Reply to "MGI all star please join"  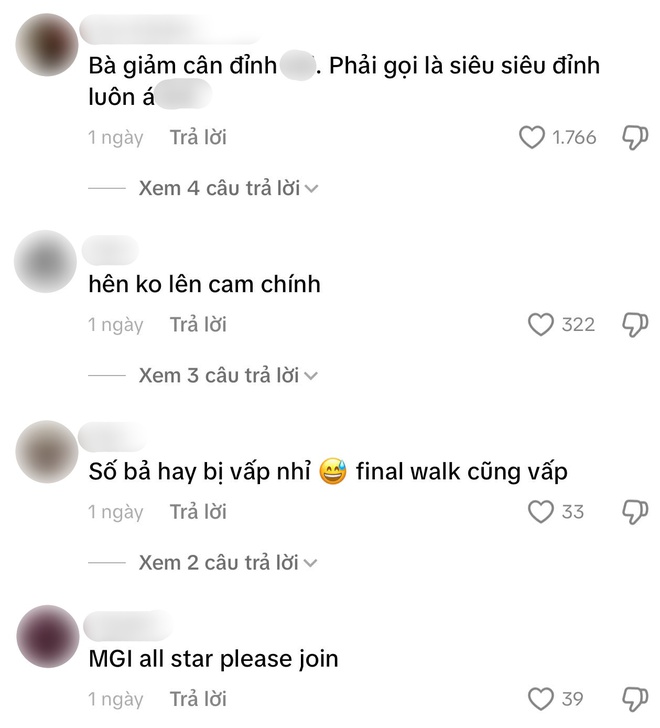click(198, 699)
